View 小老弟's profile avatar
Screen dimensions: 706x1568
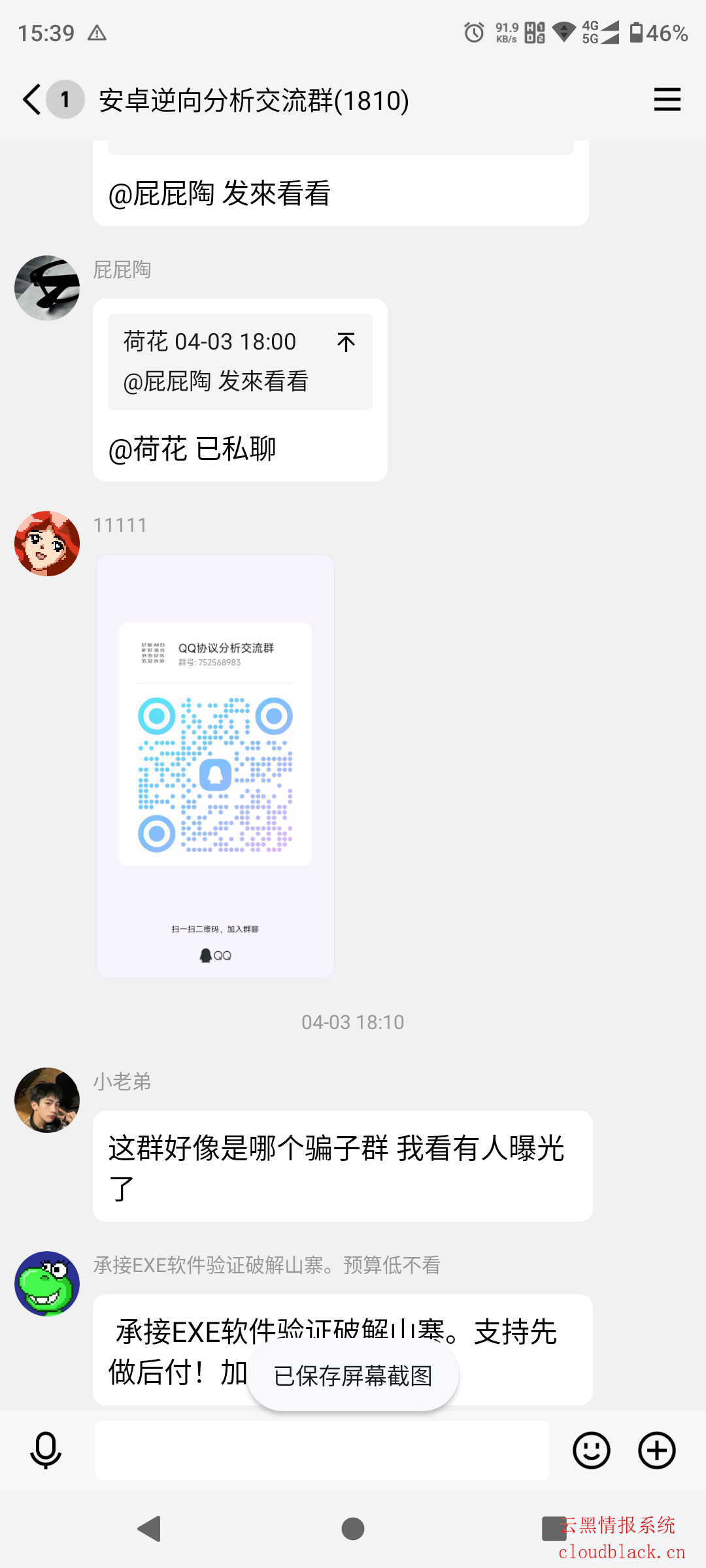(x=47, y=1100)
